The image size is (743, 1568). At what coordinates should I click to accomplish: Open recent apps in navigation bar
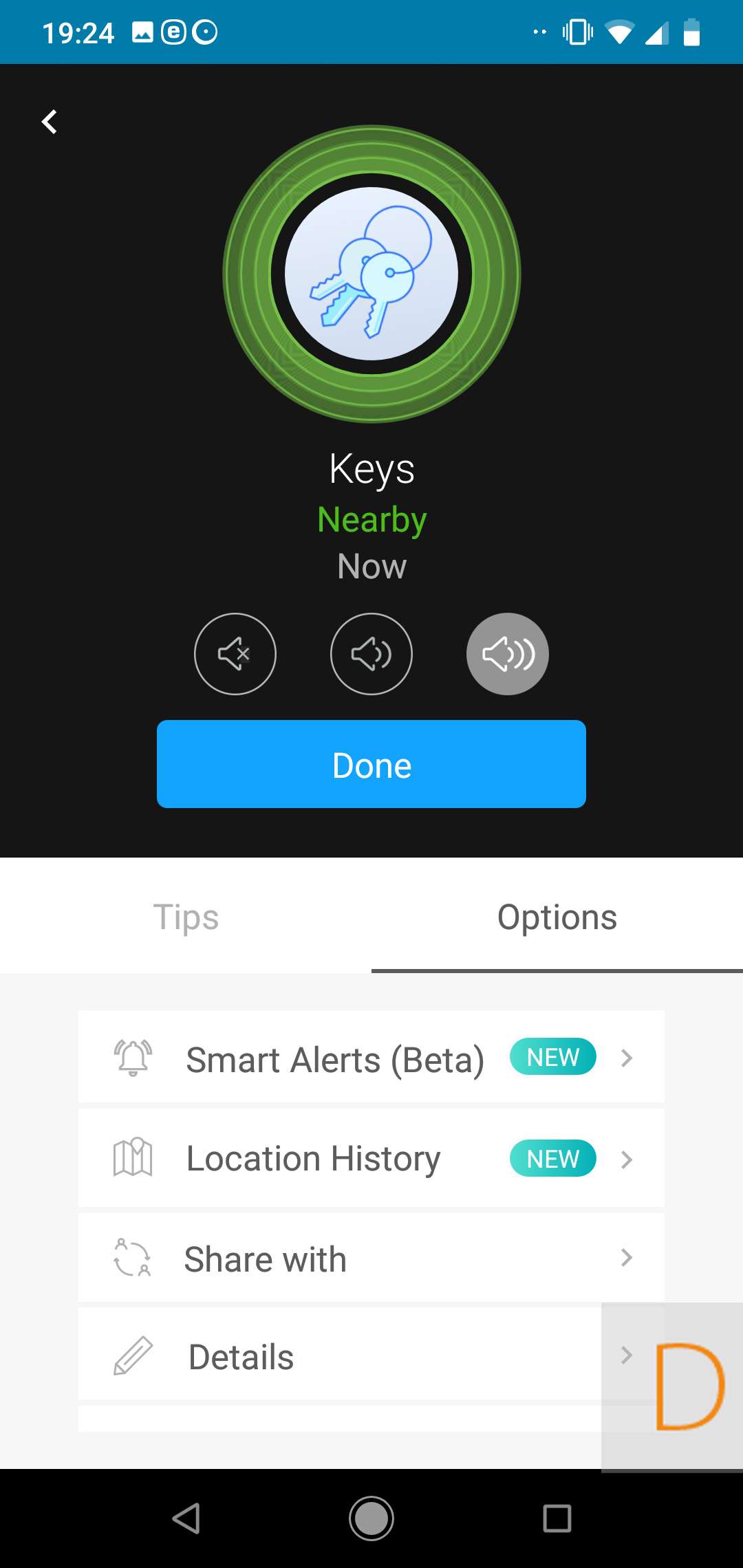click(557, 1518)
